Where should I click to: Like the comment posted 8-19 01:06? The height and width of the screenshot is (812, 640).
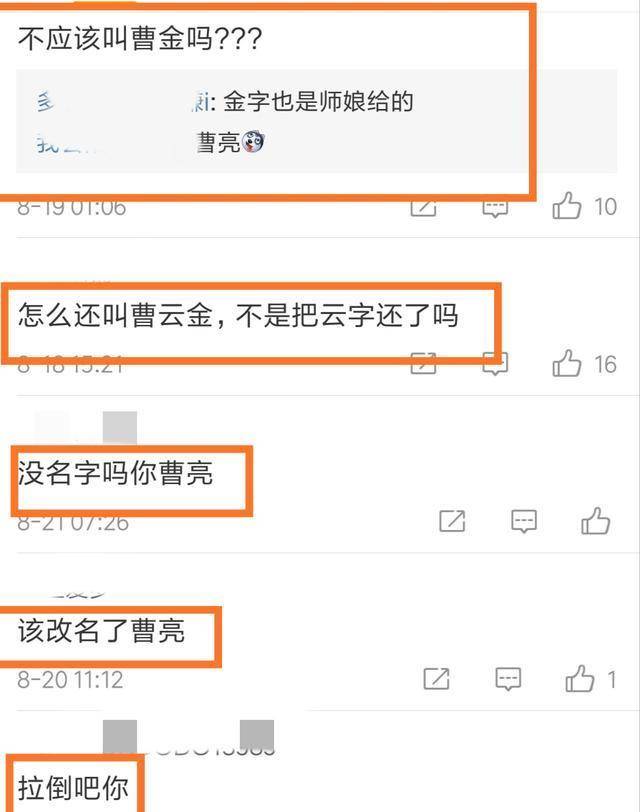click(x=568, y=207)
